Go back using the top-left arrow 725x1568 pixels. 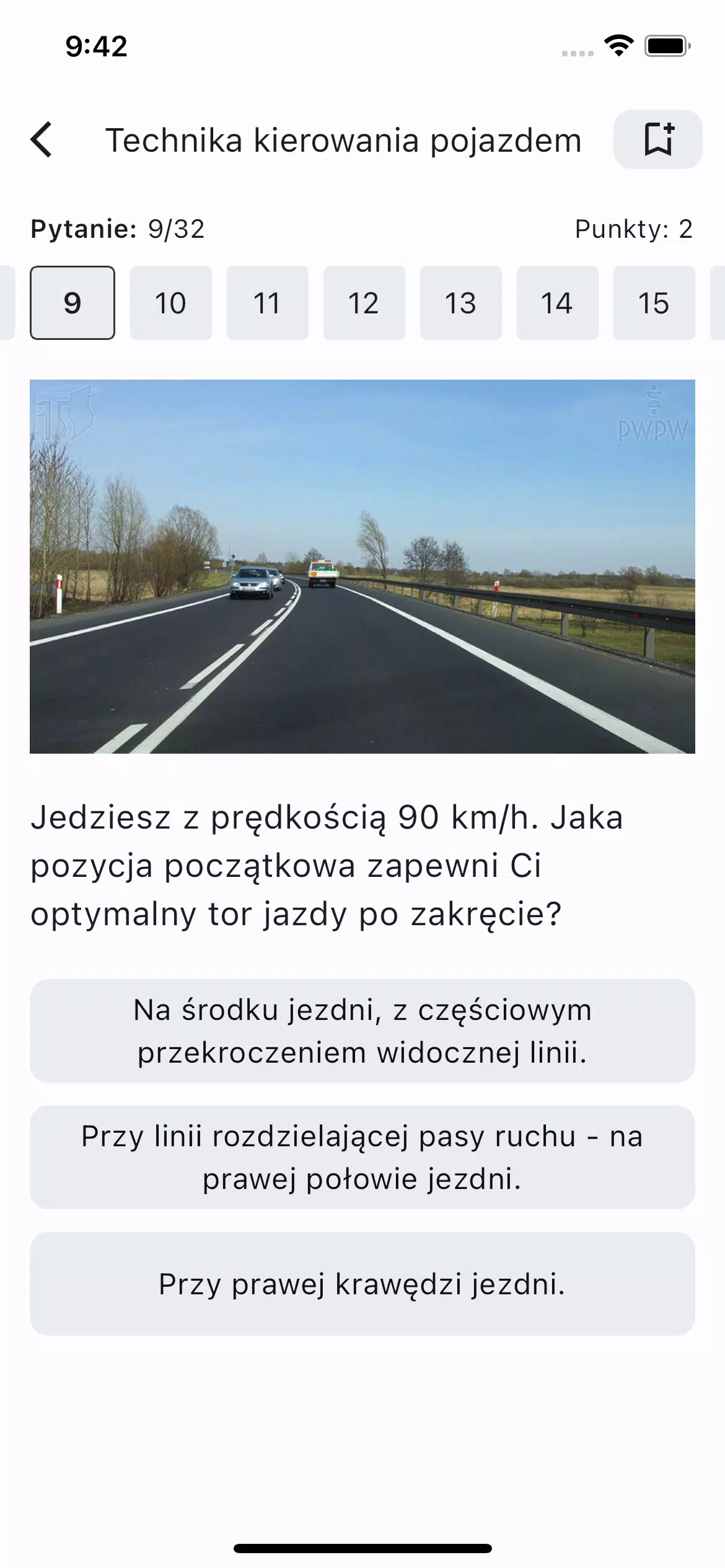click(x=42, y=140)
